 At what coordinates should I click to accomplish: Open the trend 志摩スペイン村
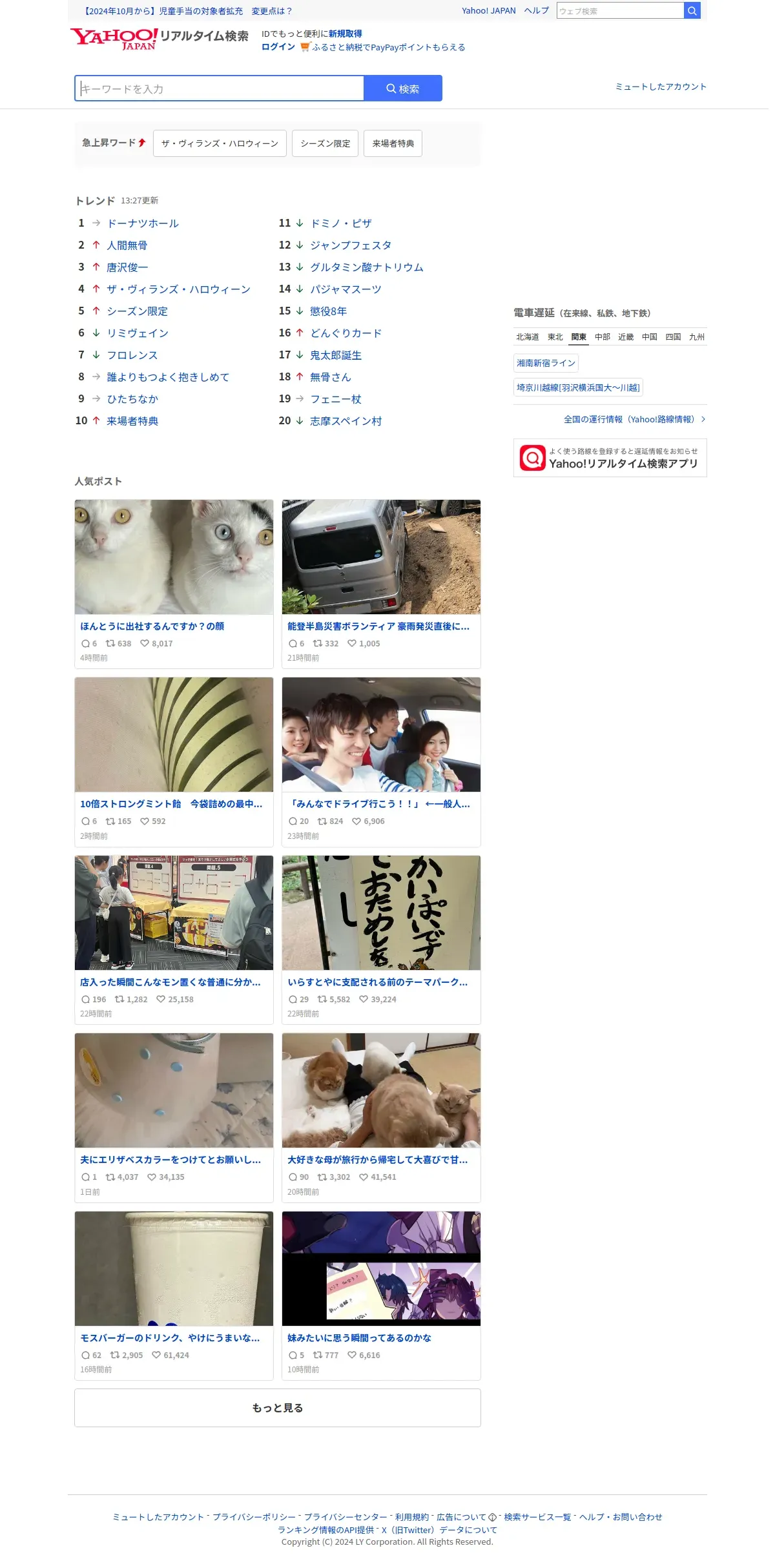[346, 421]
